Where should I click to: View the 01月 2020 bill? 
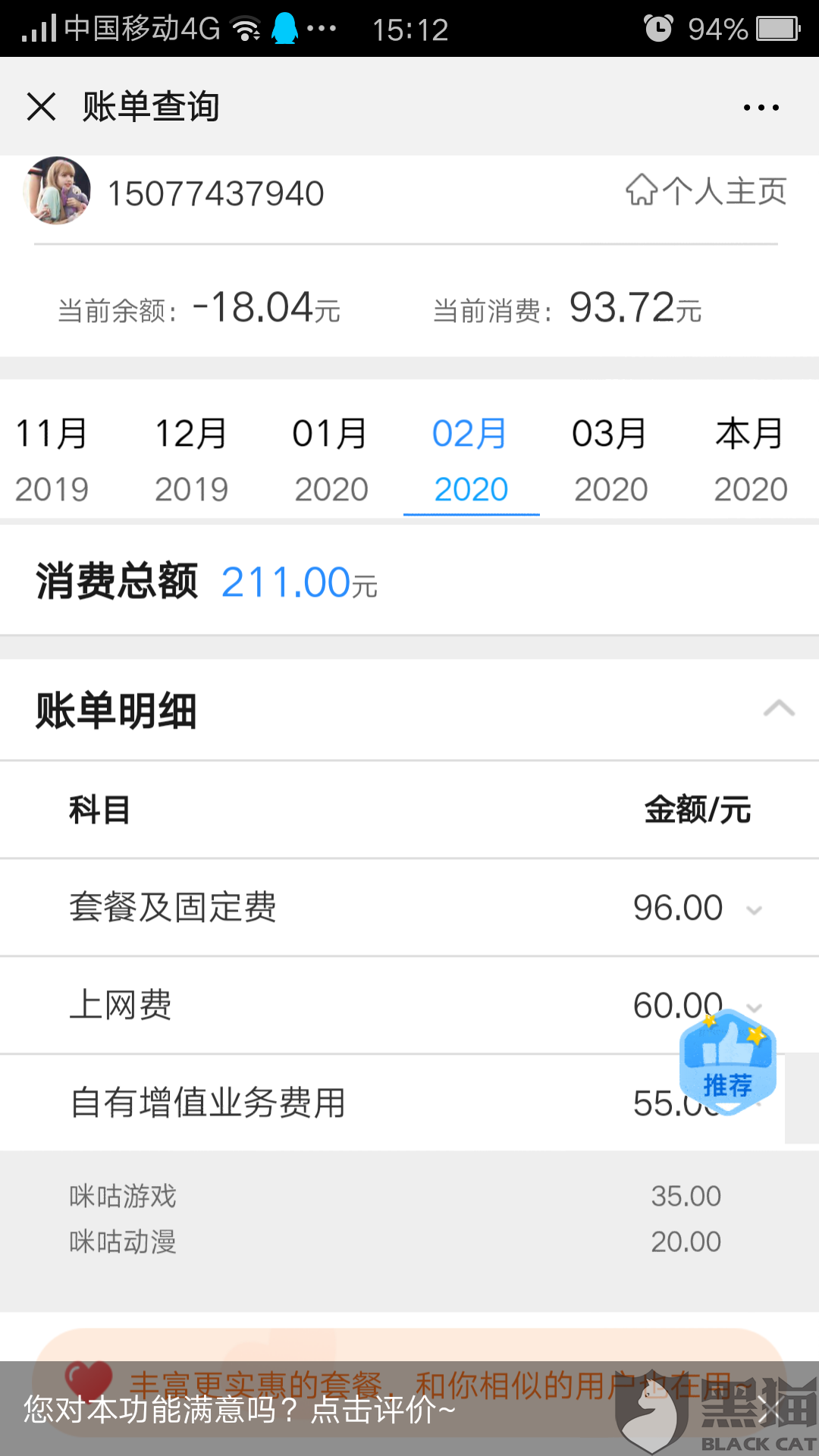[x=331, y=460]
